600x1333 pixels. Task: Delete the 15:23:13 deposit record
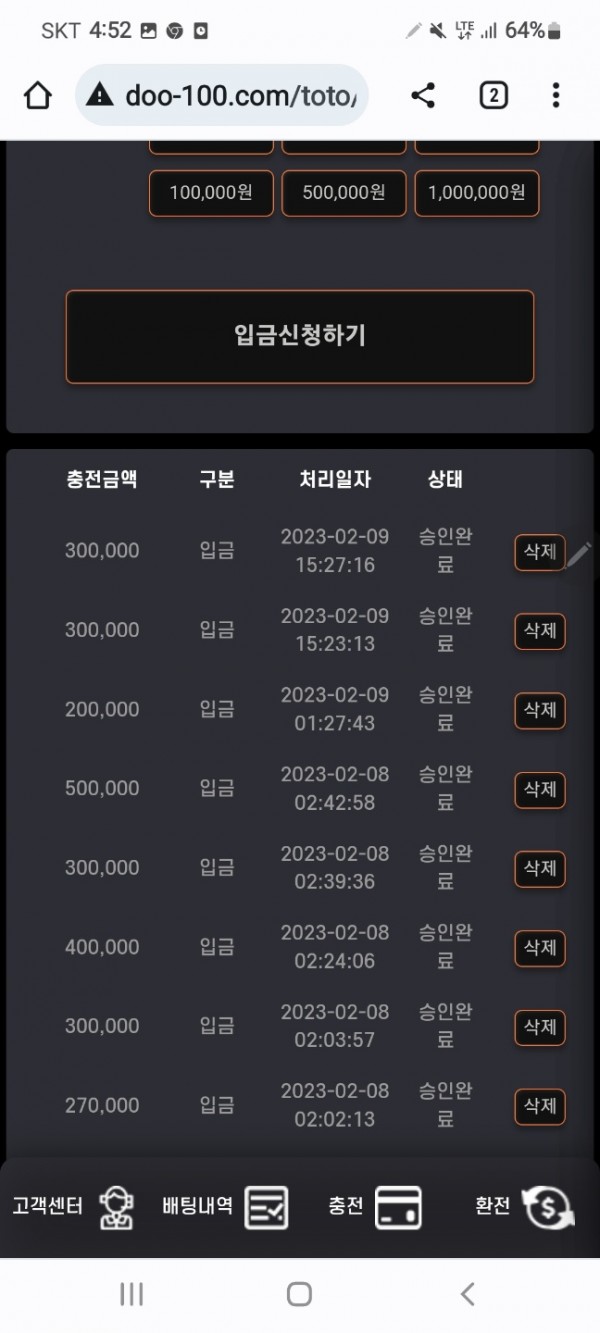tap(540, 631)
